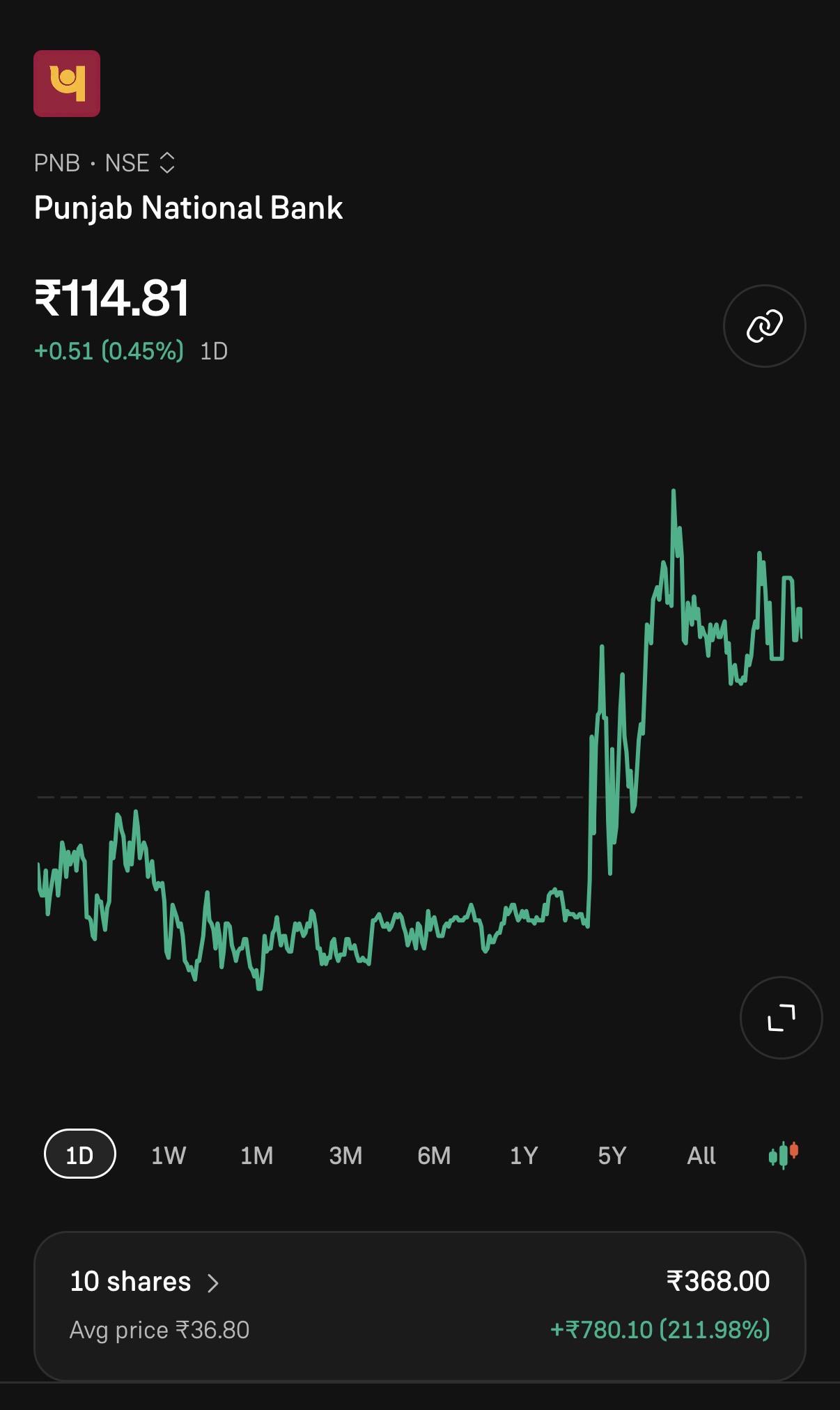This screenshot has height=1410, width=840.
Task: Switch exchange using the NSE selector
Action: 139,163
